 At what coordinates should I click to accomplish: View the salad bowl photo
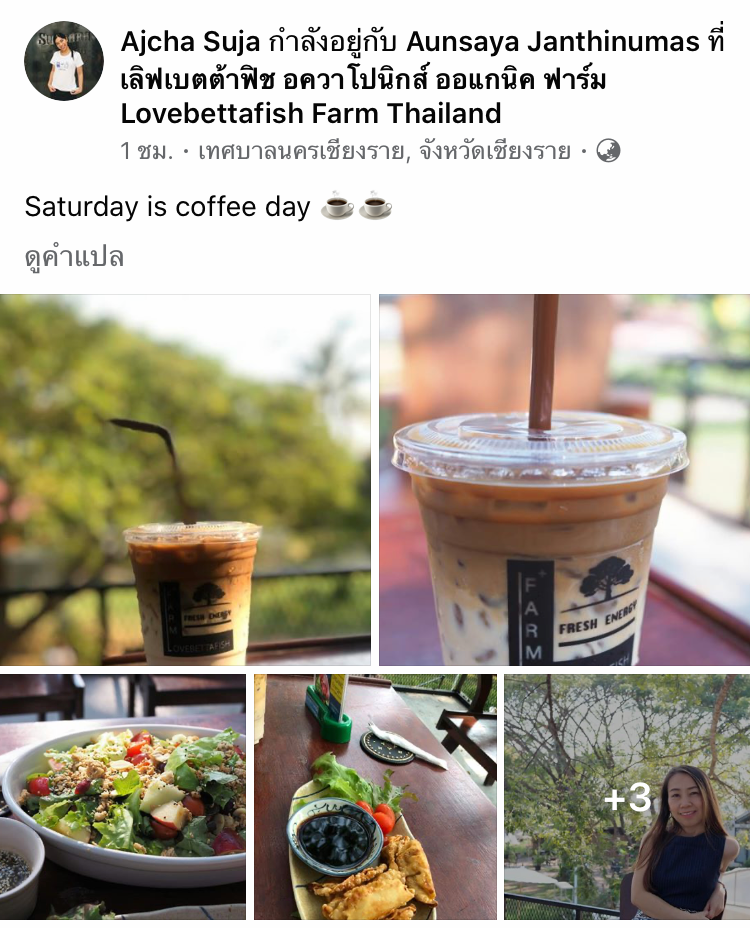pos(123,796)
